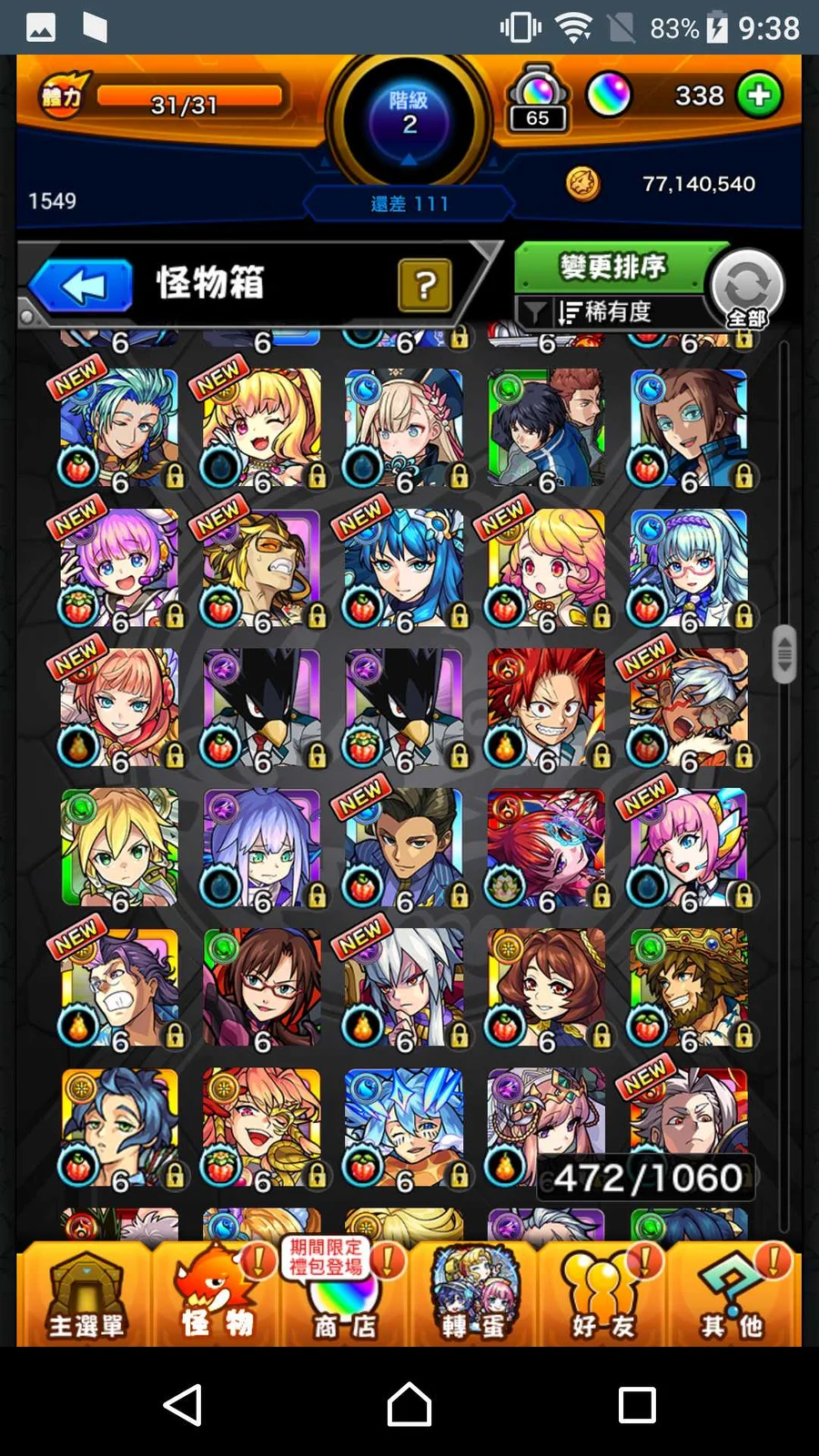819x1456 pixels.
Task: Switch to the 轉蛋 gacha tab
Action: [x=473, y=1296]
